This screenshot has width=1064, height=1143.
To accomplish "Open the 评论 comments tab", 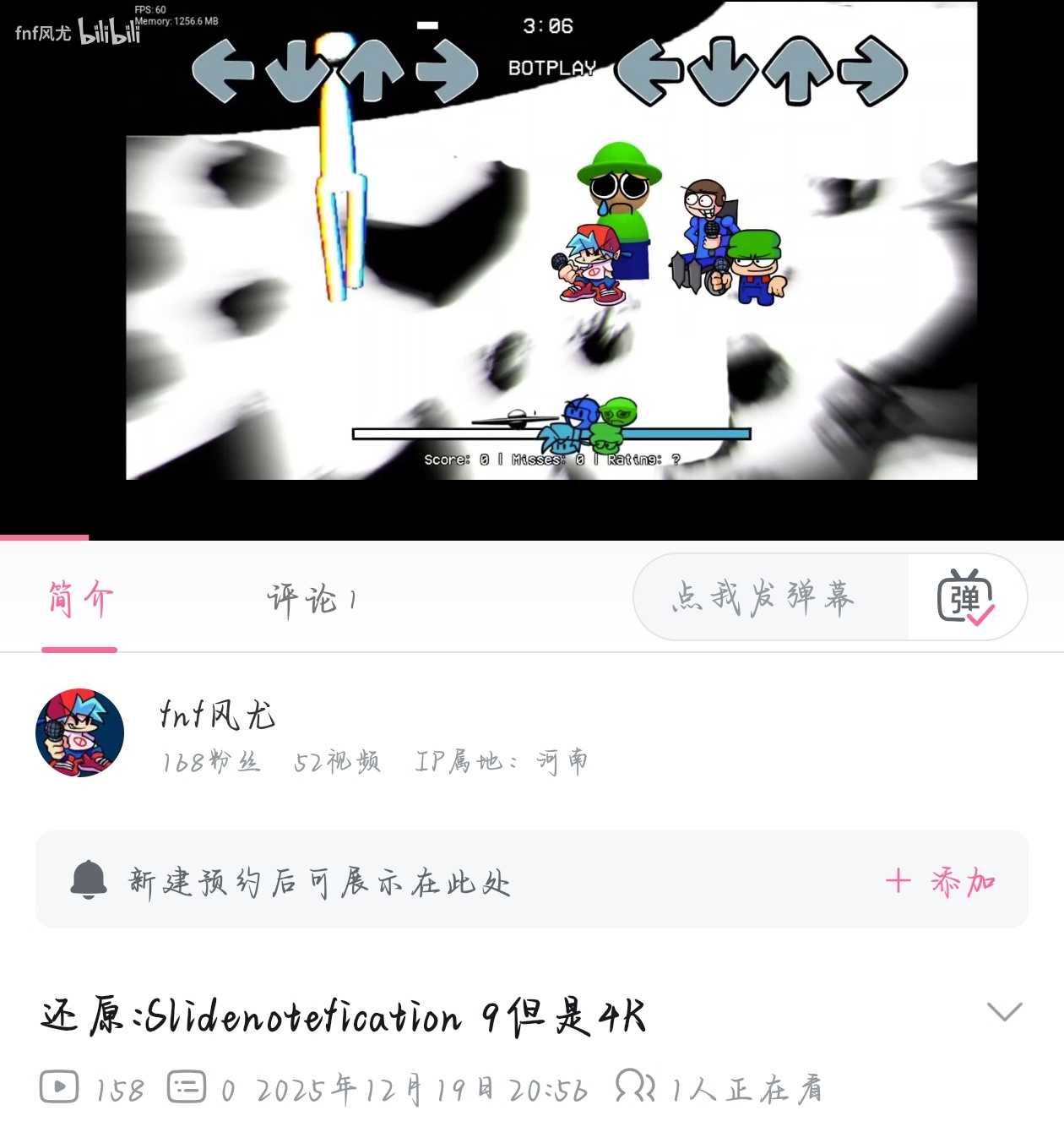I will tap(312, 600).
